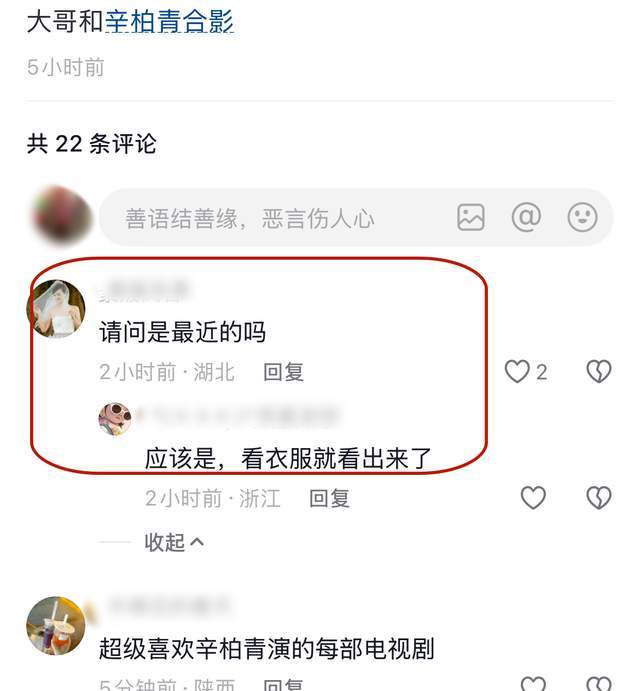
Task: Dislike the 请问是最近的吗 comment
Action: point(598,372)
